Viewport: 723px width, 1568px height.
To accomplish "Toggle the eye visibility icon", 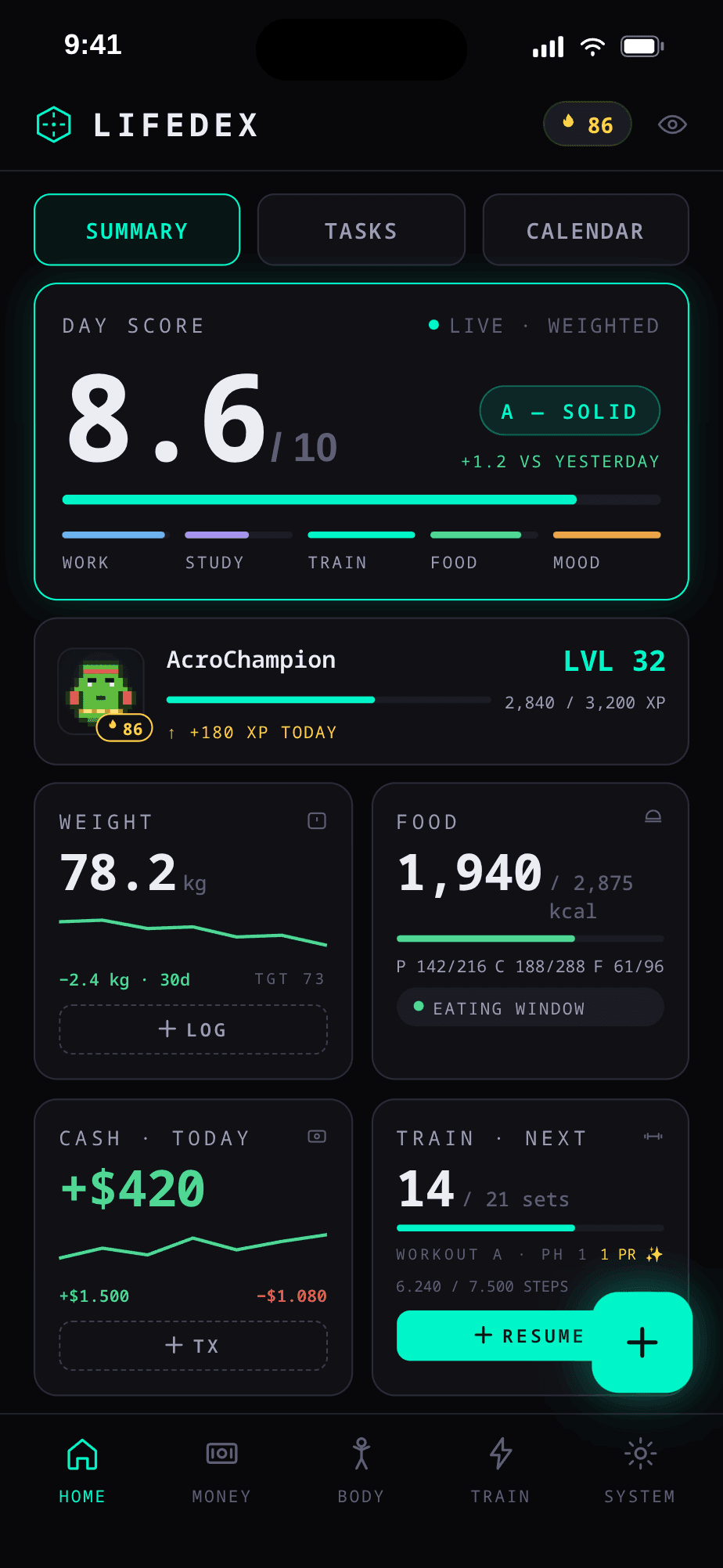I will point(672,124).
